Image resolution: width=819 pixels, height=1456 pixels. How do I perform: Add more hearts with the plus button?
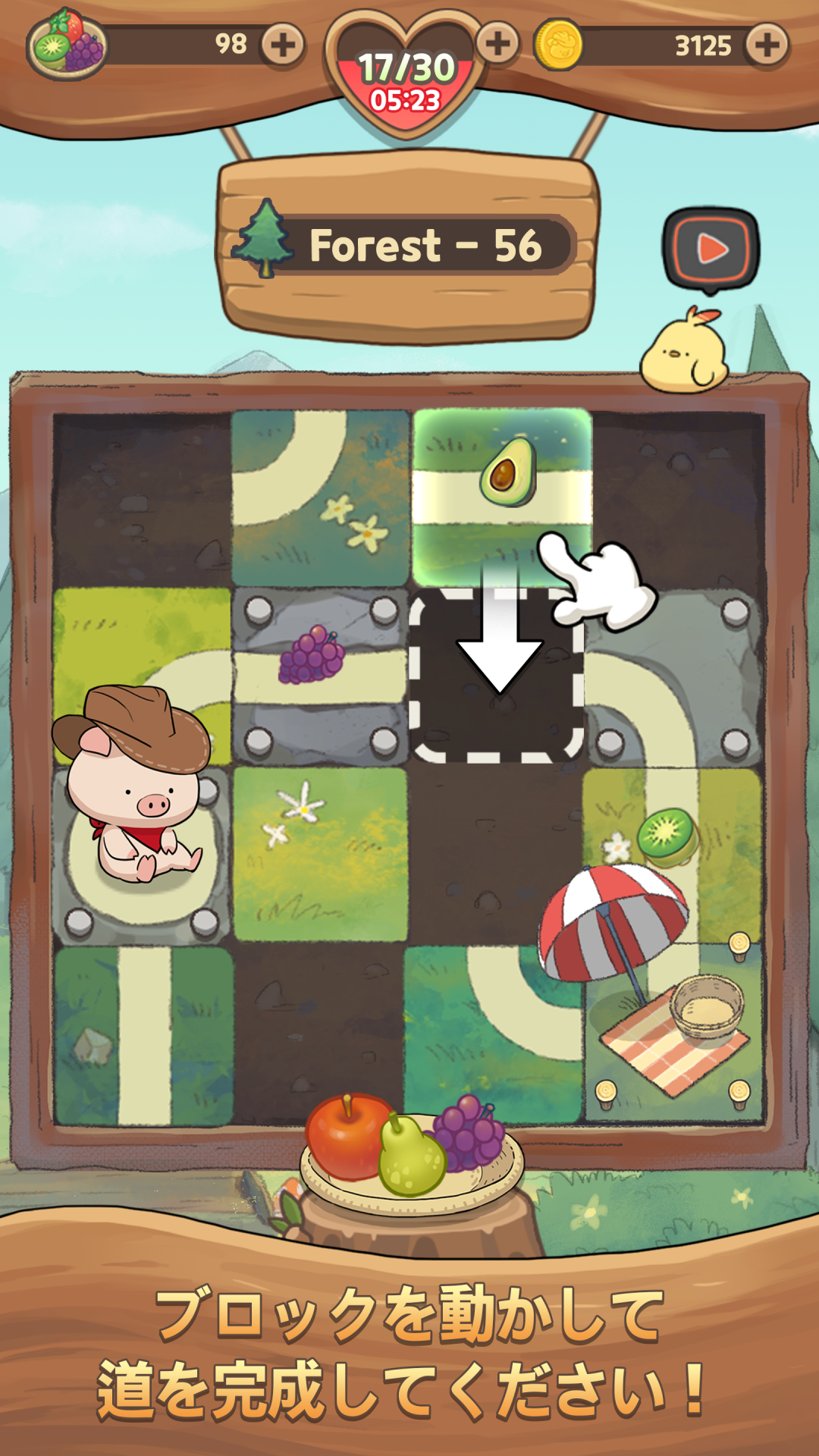click(x=497, y=43)
